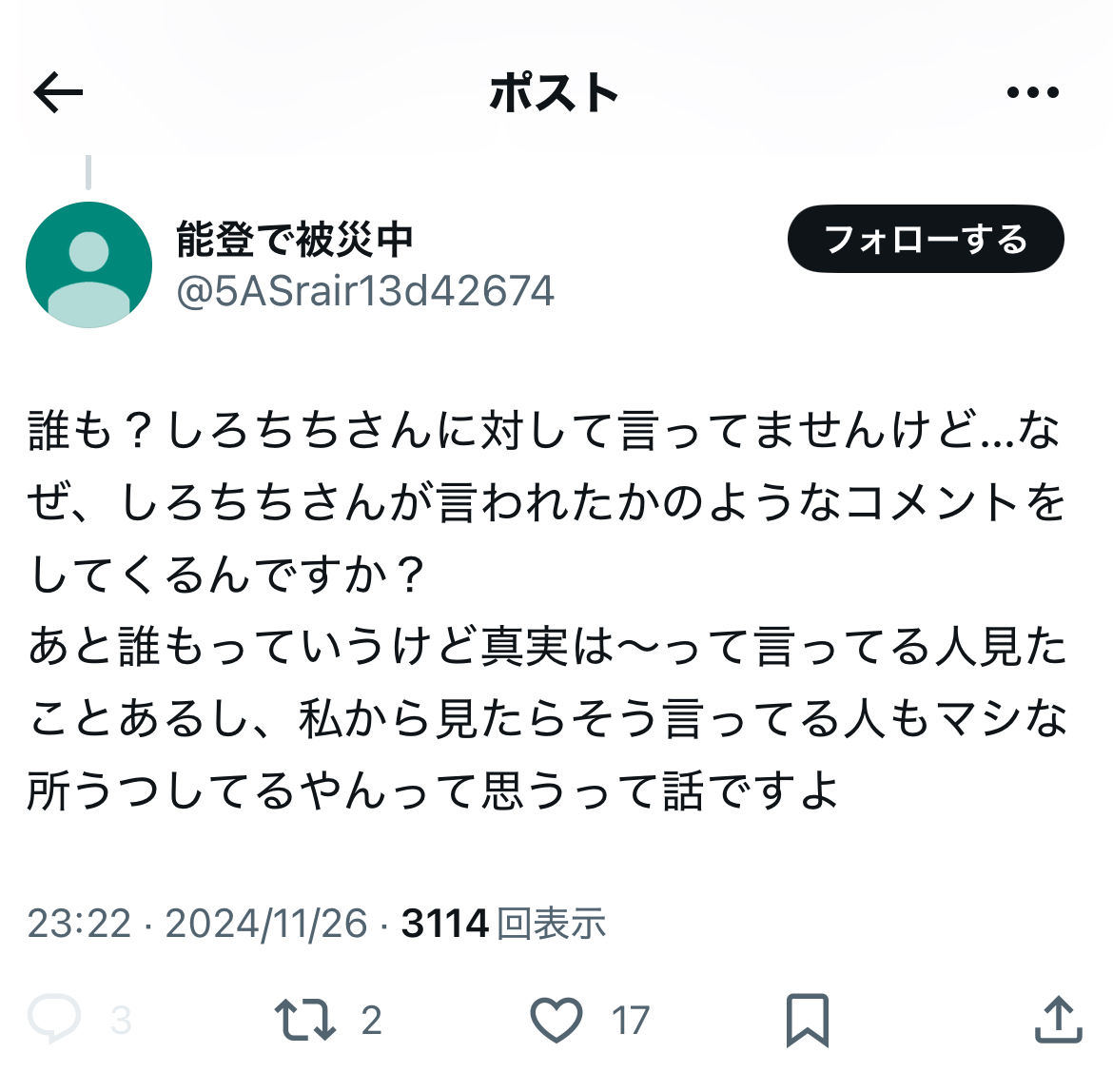The height and width of the screenshot is (1092, 1113).
Task: View the 3114 回表示 analytics
Action: tap(503, 923)
